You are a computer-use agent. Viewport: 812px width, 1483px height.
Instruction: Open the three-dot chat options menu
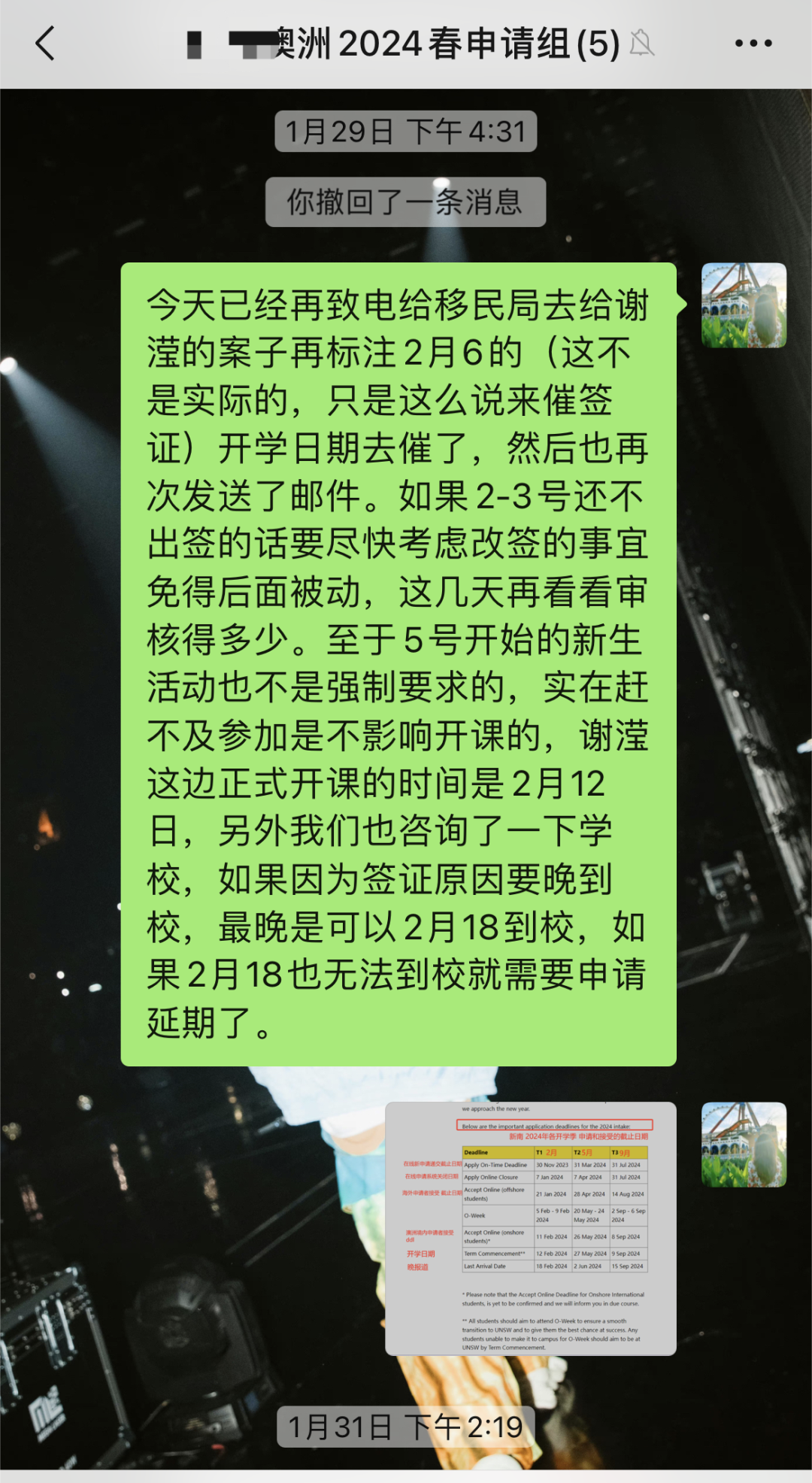752,44
